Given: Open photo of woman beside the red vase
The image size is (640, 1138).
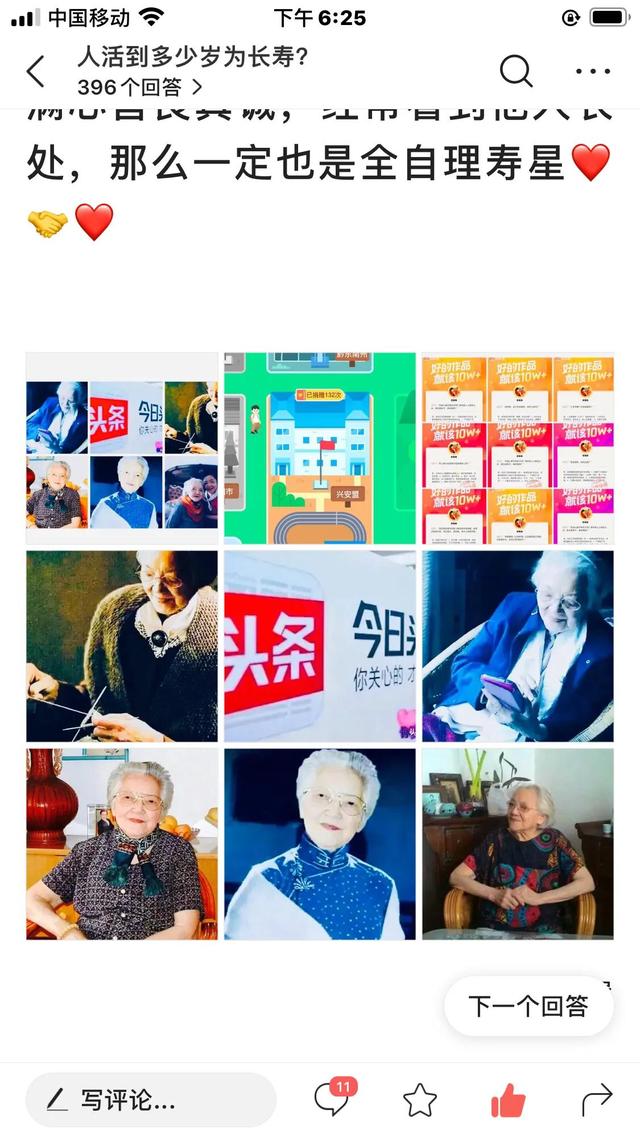Looking at the screenshot, I should click(x=122, y=843).
